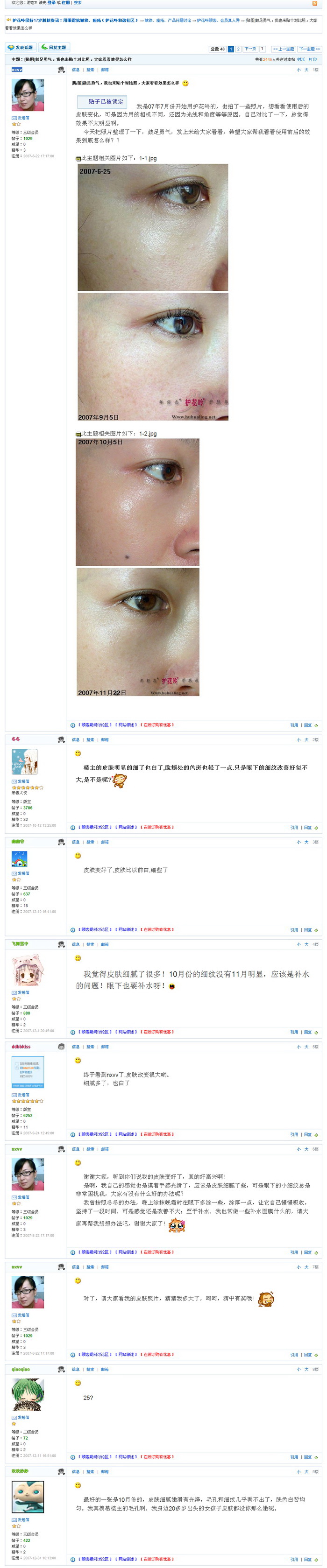Open the 打印 print link
This screenshot has height=1568, width=327.
click(313, 60)
